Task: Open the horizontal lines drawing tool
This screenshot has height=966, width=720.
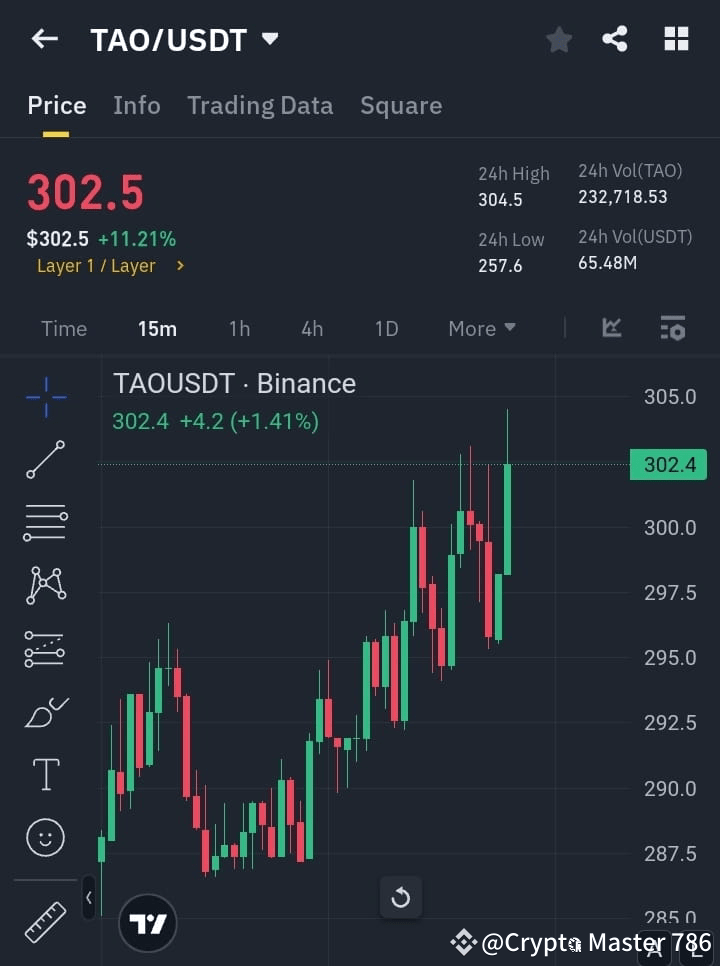Action: point(44,523)
